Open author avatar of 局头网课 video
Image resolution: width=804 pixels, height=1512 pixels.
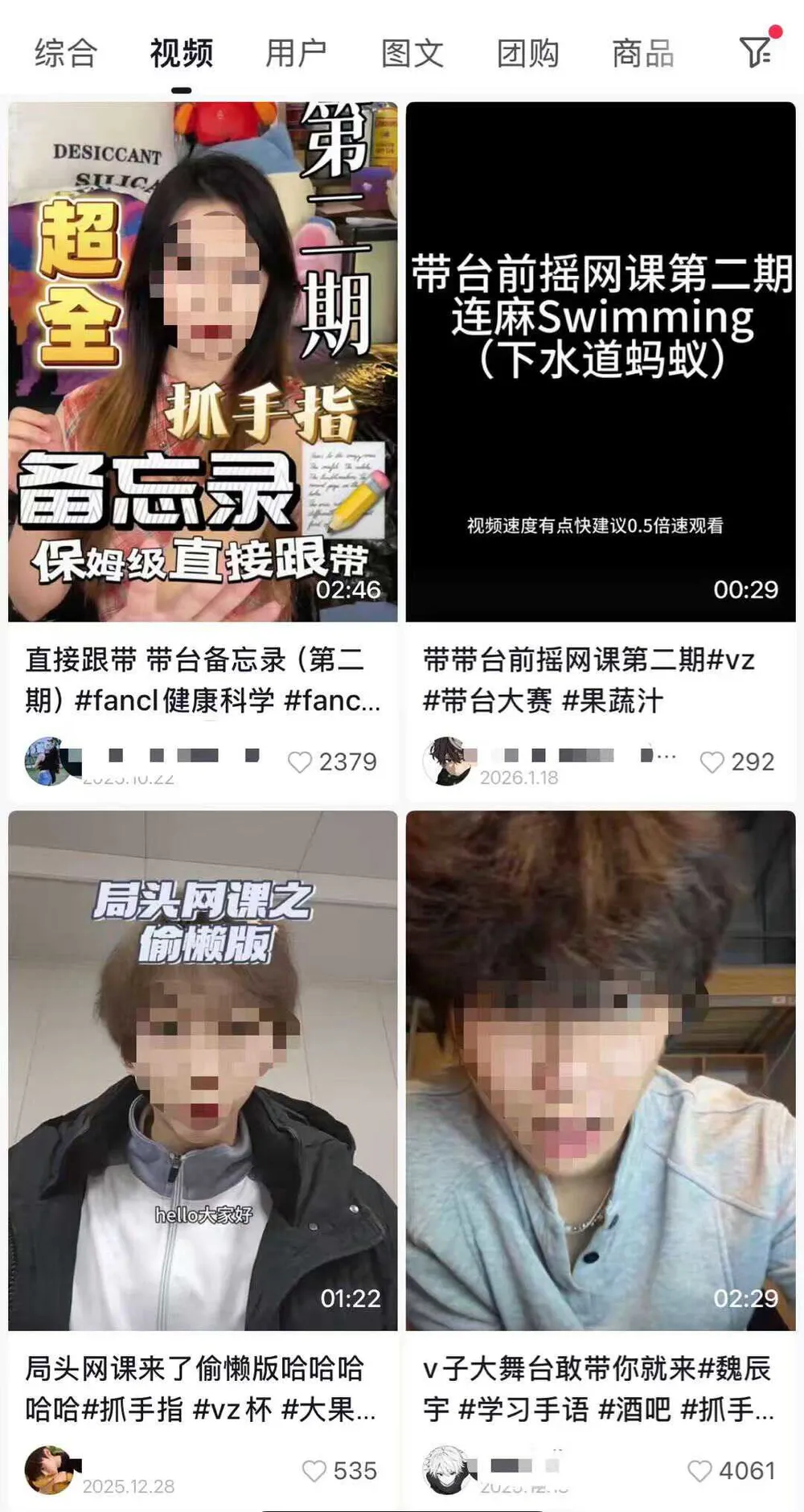(50, 1469)
